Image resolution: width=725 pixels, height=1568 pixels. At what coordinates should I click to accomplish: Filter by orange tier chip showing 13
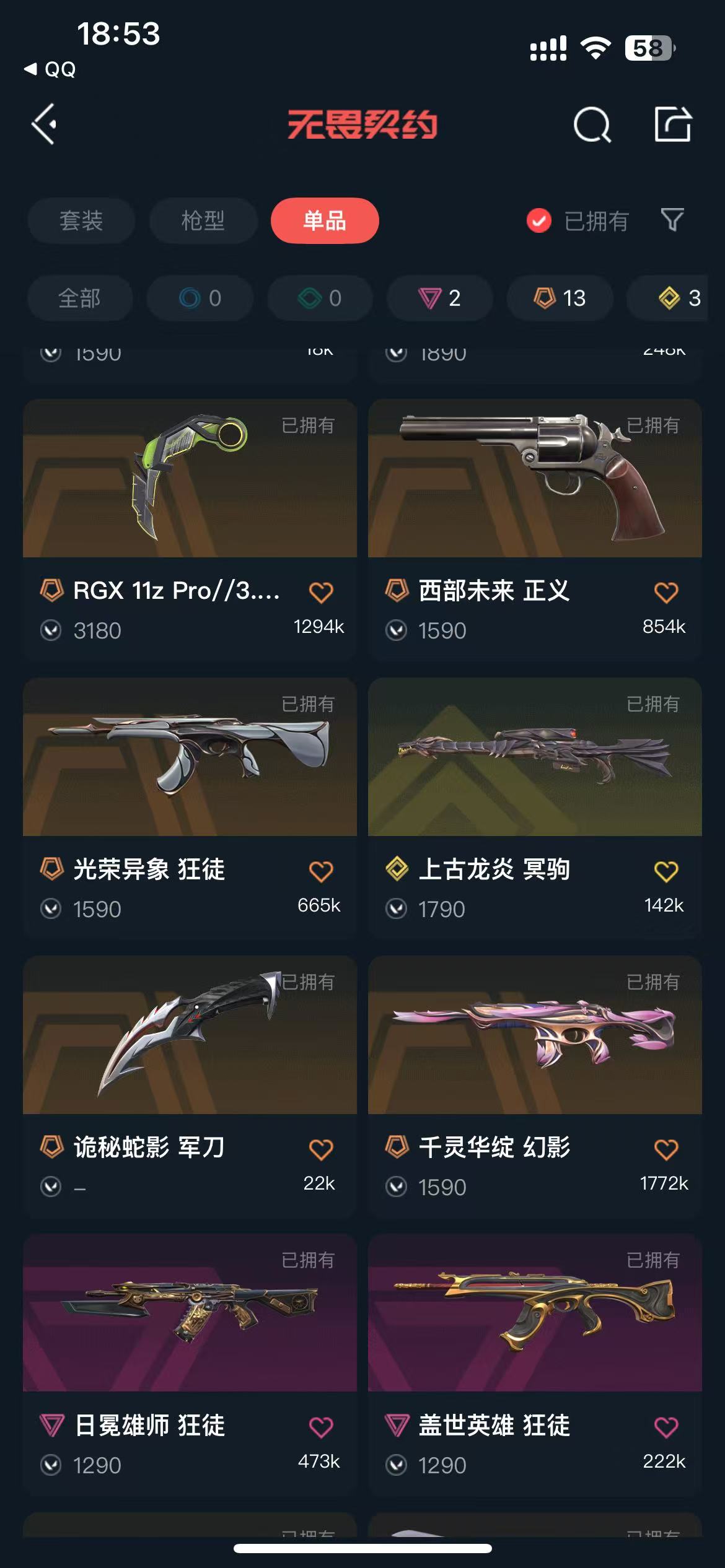560,298
